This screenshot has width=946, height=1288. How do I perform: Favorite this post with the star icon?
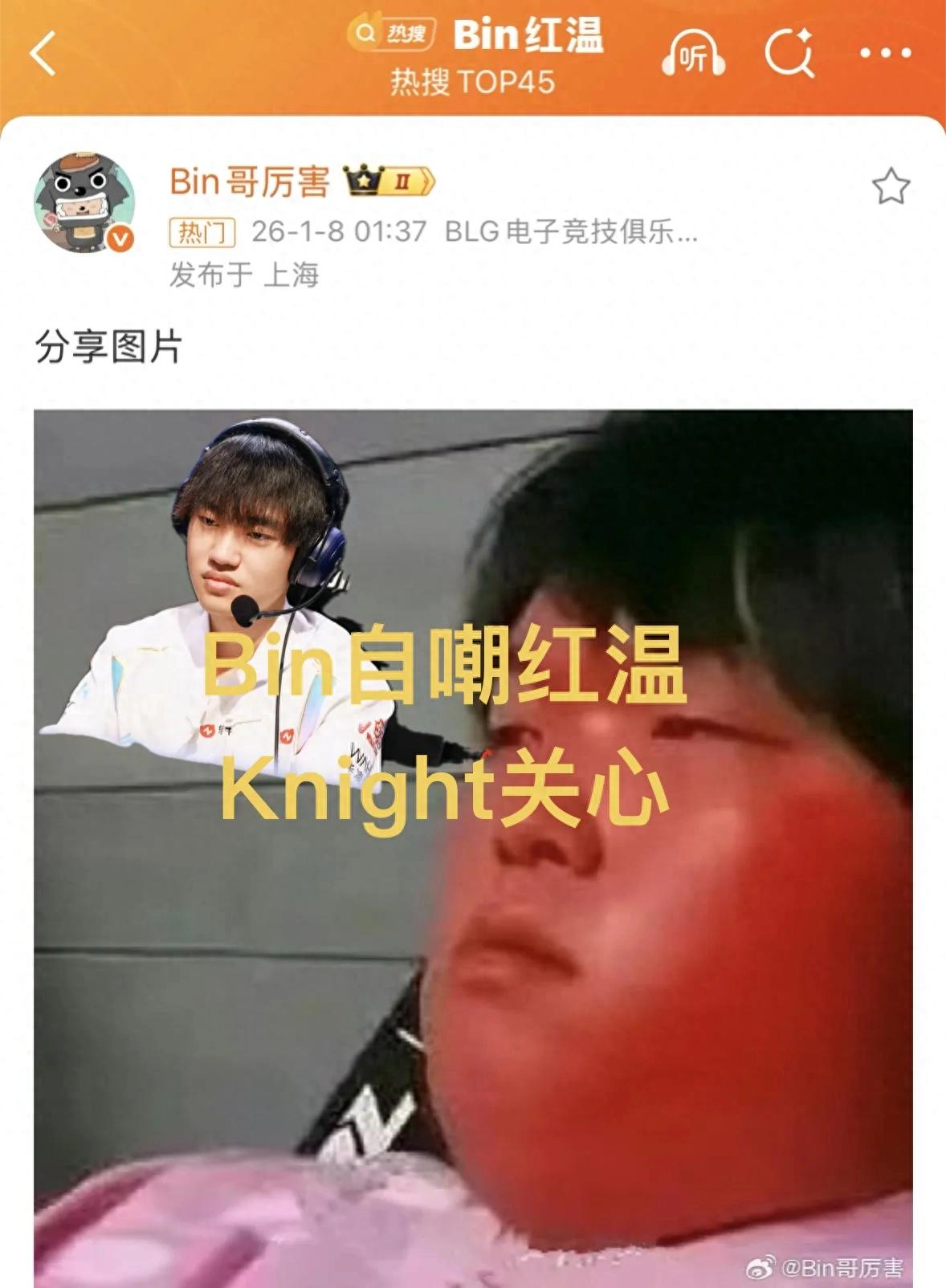point(891,187)
